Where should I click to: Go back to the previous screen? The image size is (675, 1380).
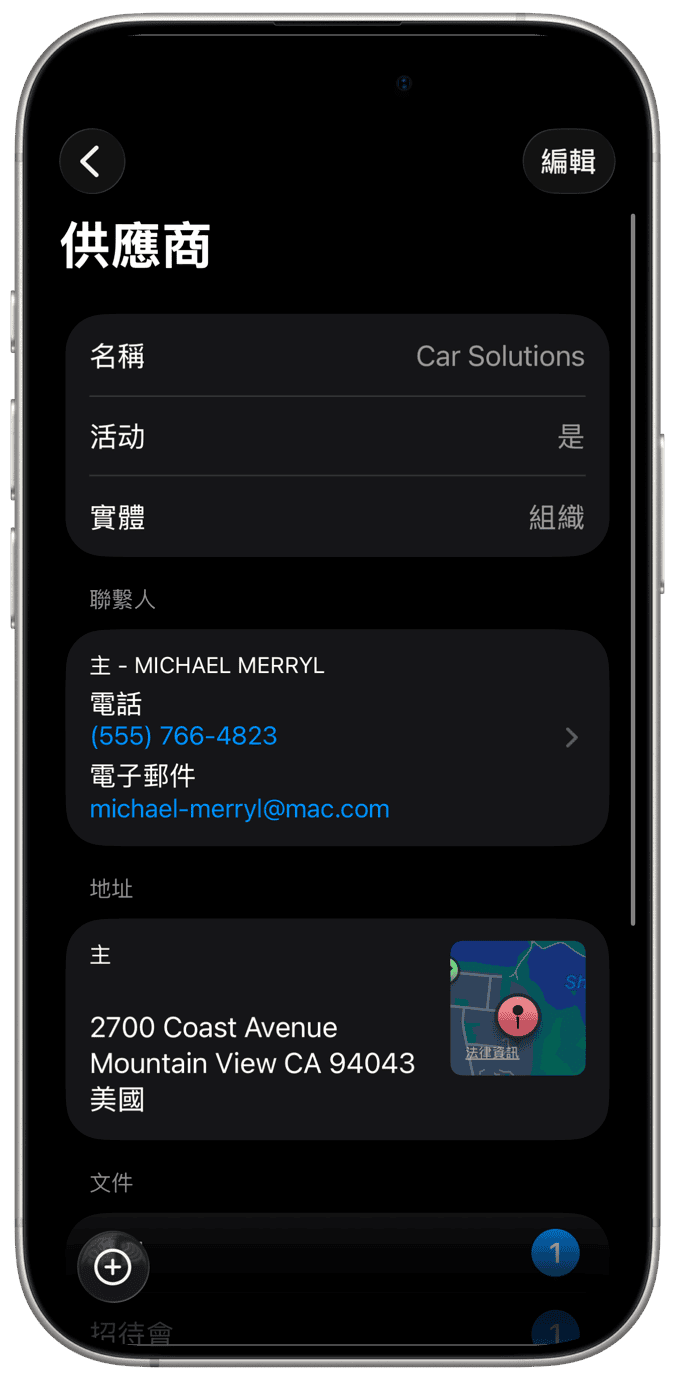click(92, 161)
